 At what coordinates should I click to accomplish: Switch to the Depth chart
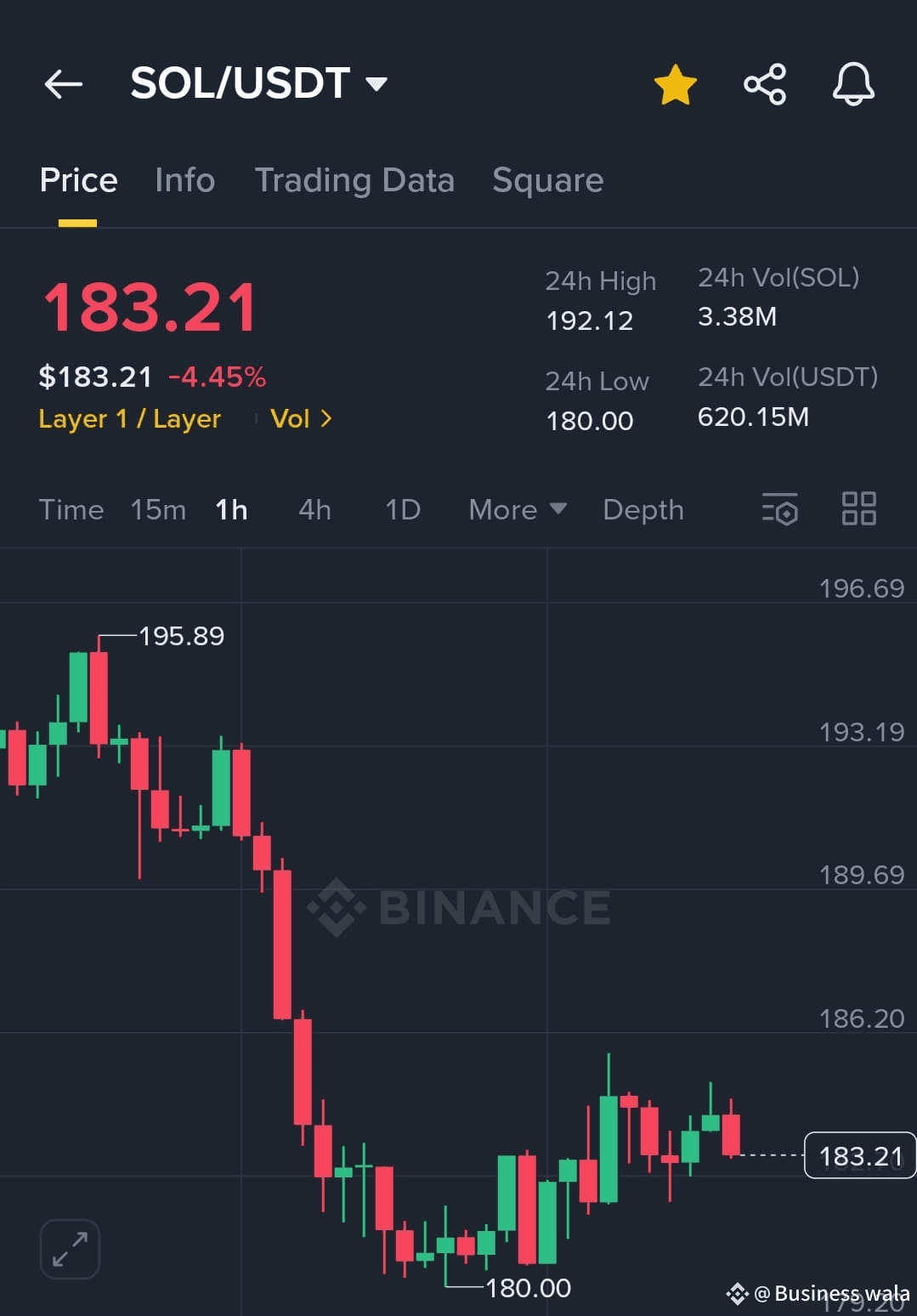[x=642, y=510]
